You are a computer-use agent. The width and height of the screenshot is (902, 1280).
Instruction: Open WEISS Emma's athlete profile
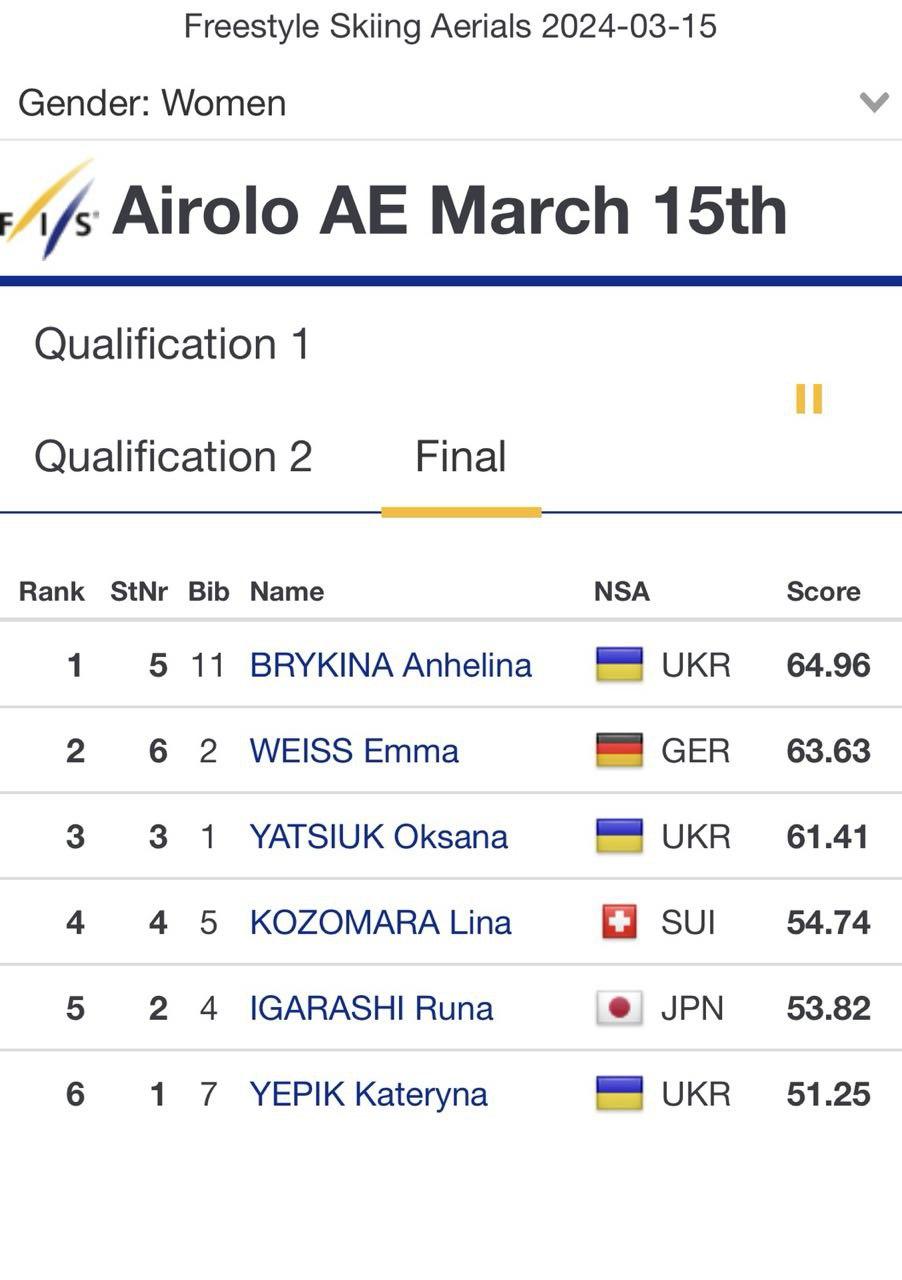pyautogui.click(x=354, y=751)
